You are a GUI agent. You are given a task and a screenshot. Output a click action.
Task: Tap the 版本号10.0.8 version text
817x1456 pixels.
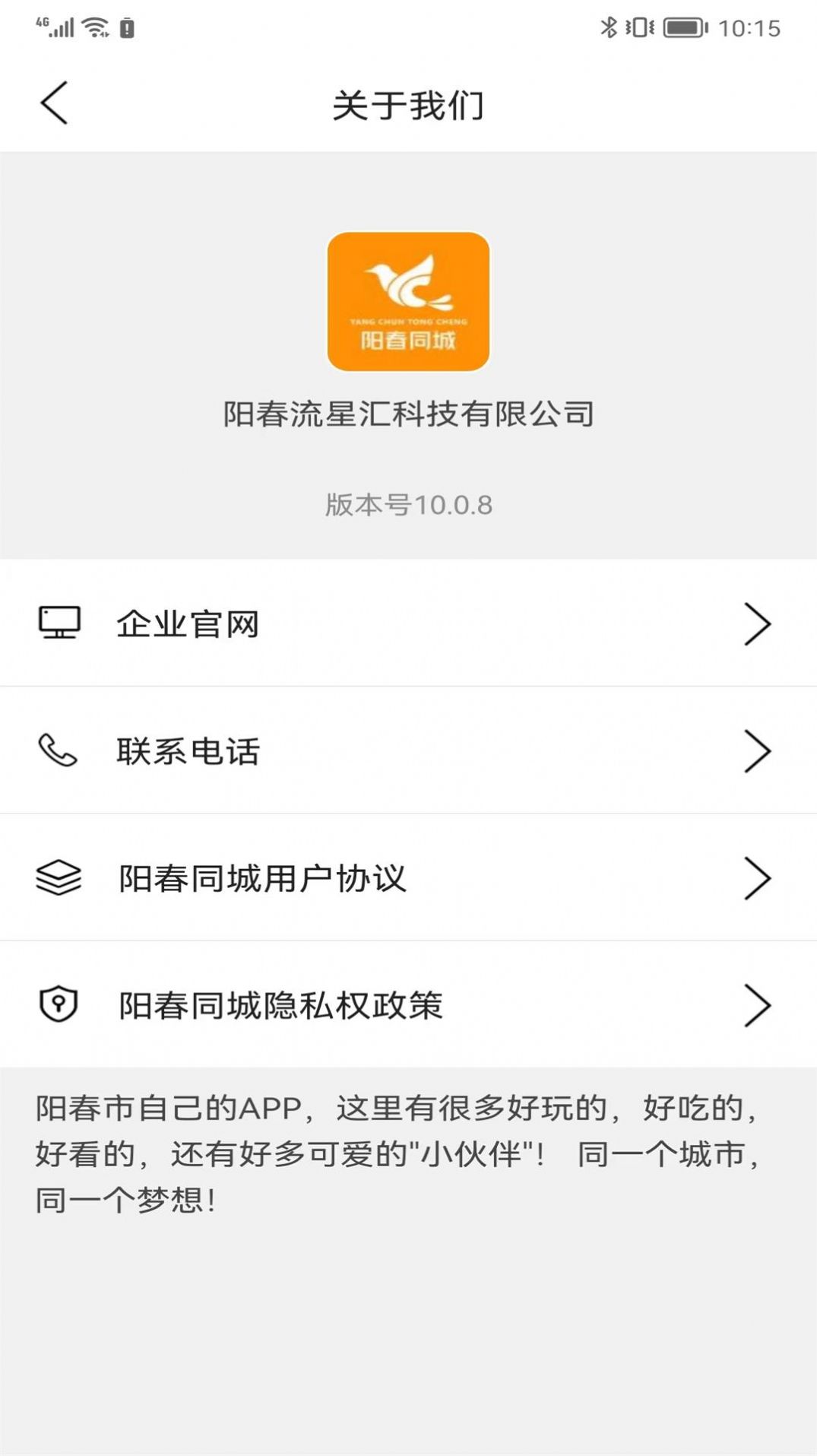408,503
